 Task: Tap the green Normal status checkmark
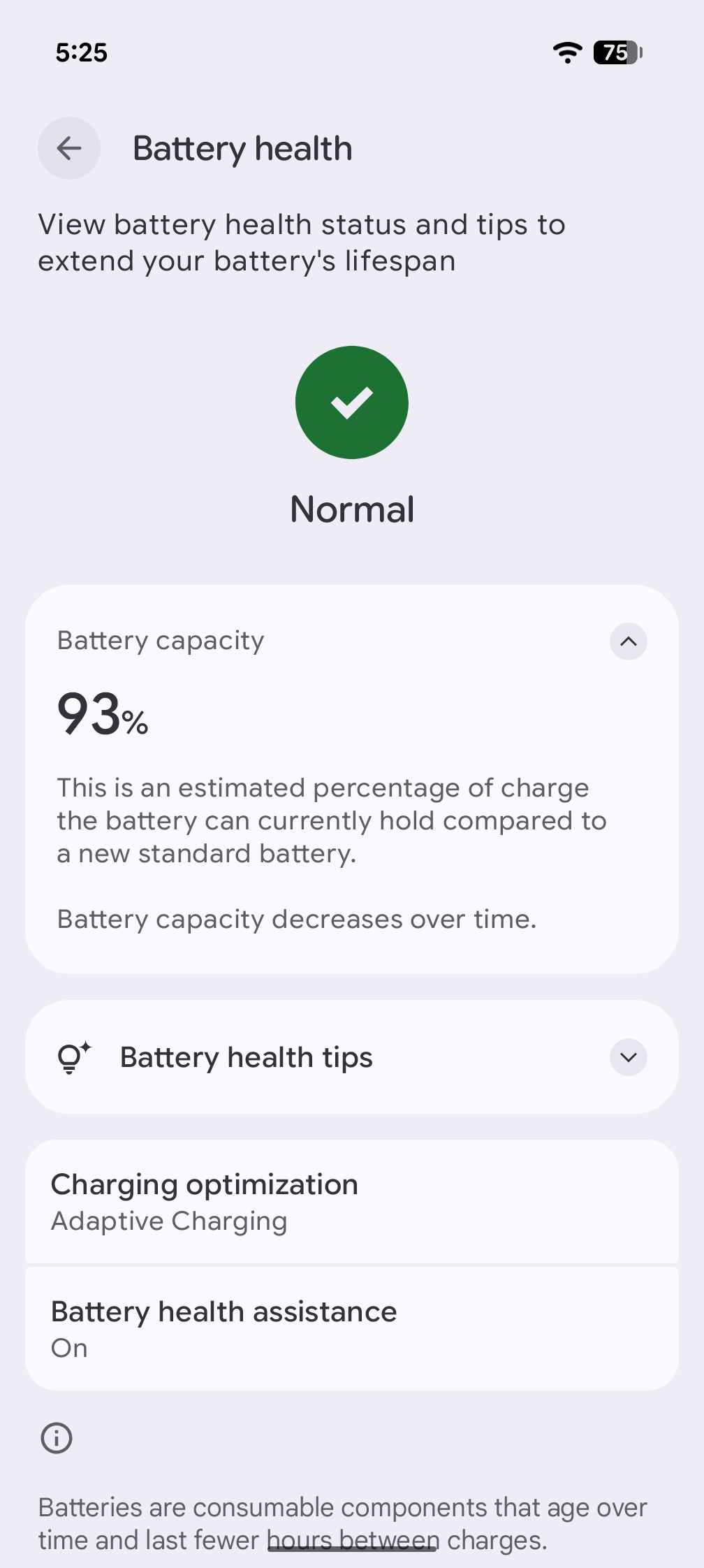coord(352,402)
